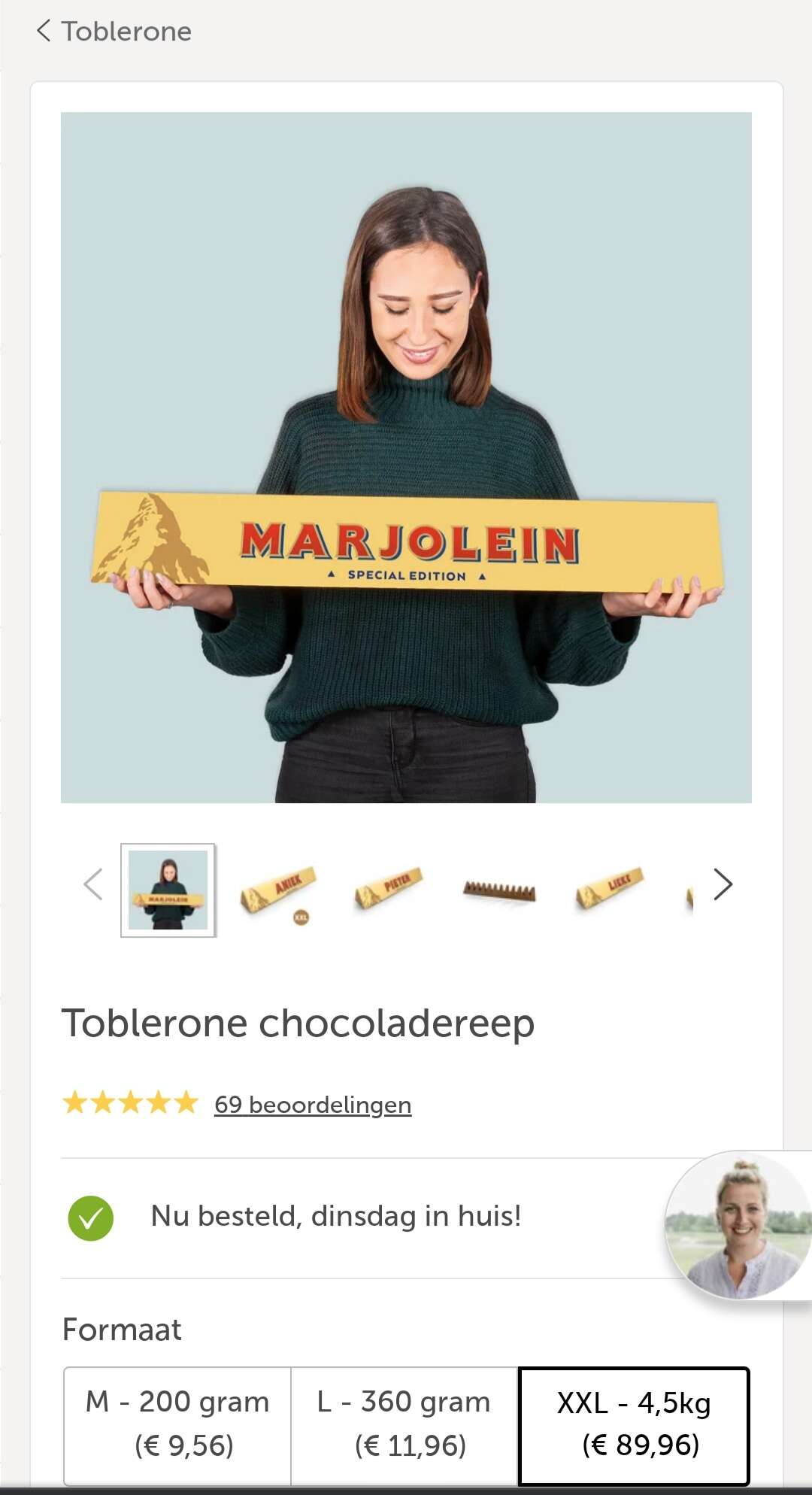Screen dimensions: 812x1495
Task: Select the LIEKE bar thumbnail
Action: [610, 890]
